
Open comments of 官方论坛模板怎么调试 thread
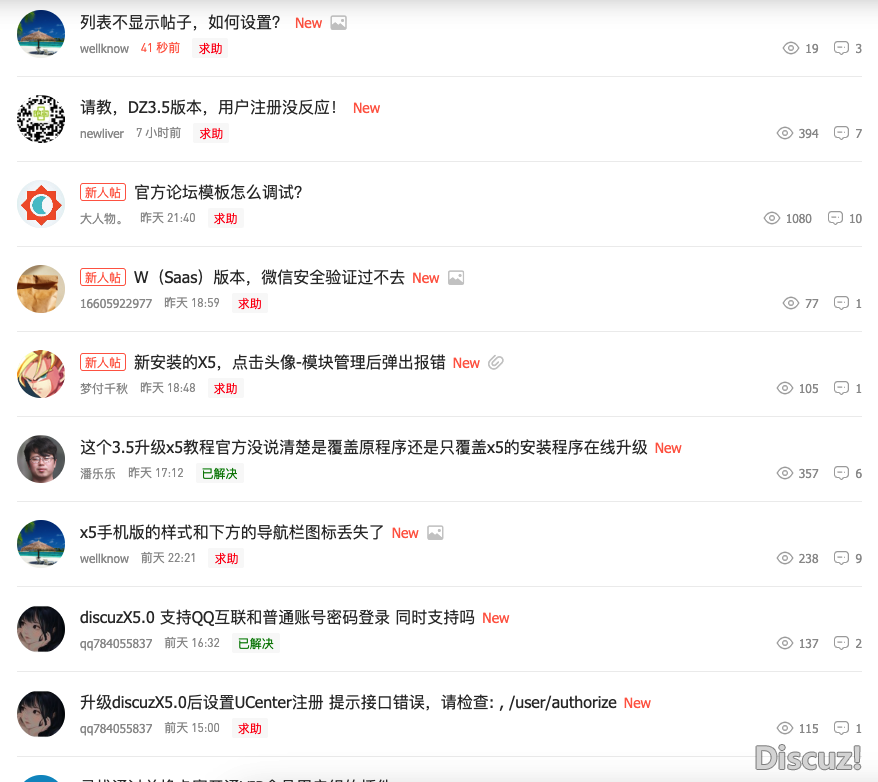click(844, 218)
